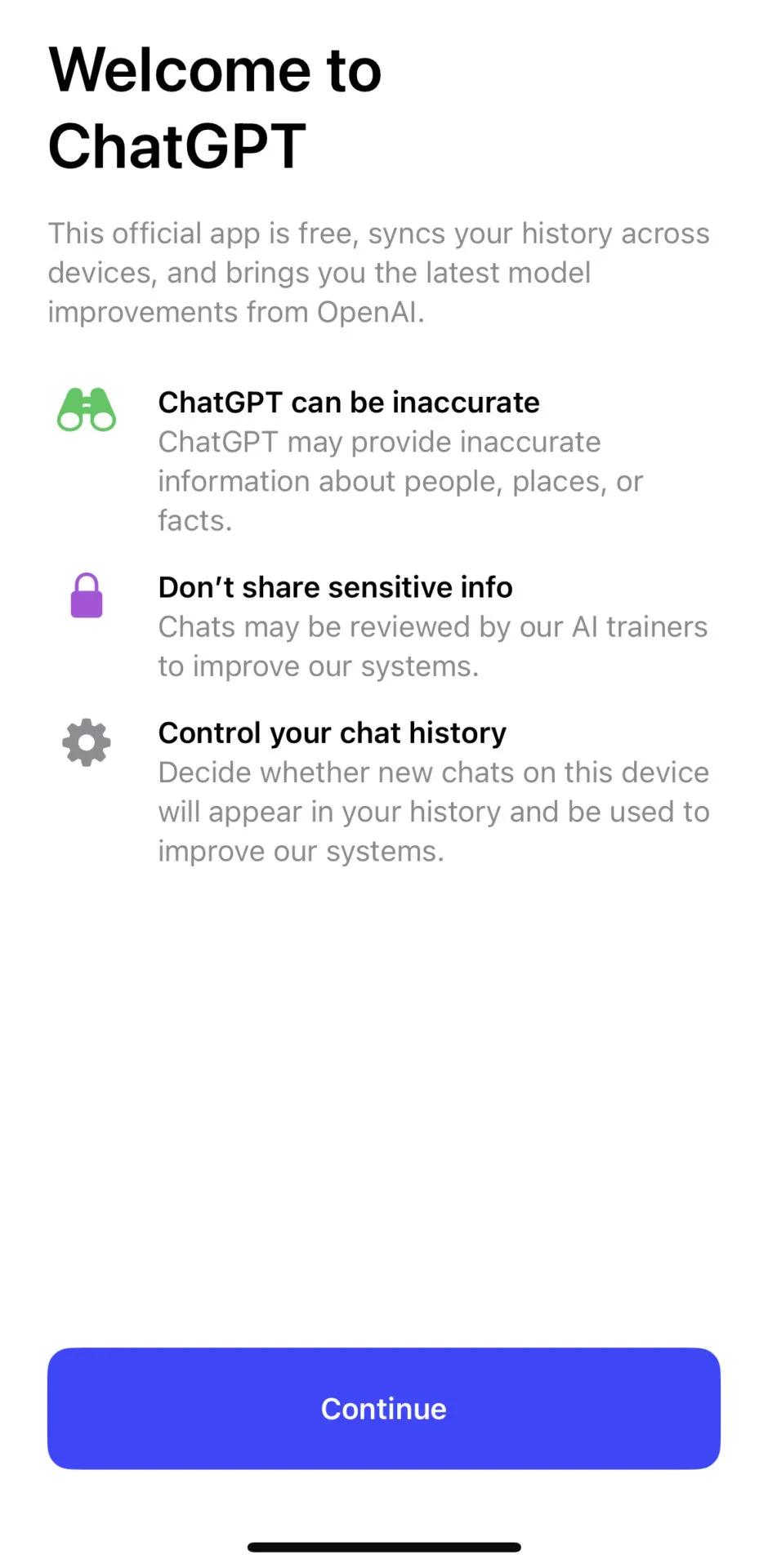The image size is (768, 1568).
Task: Tap the Continue button
Action: [383, 1408]
